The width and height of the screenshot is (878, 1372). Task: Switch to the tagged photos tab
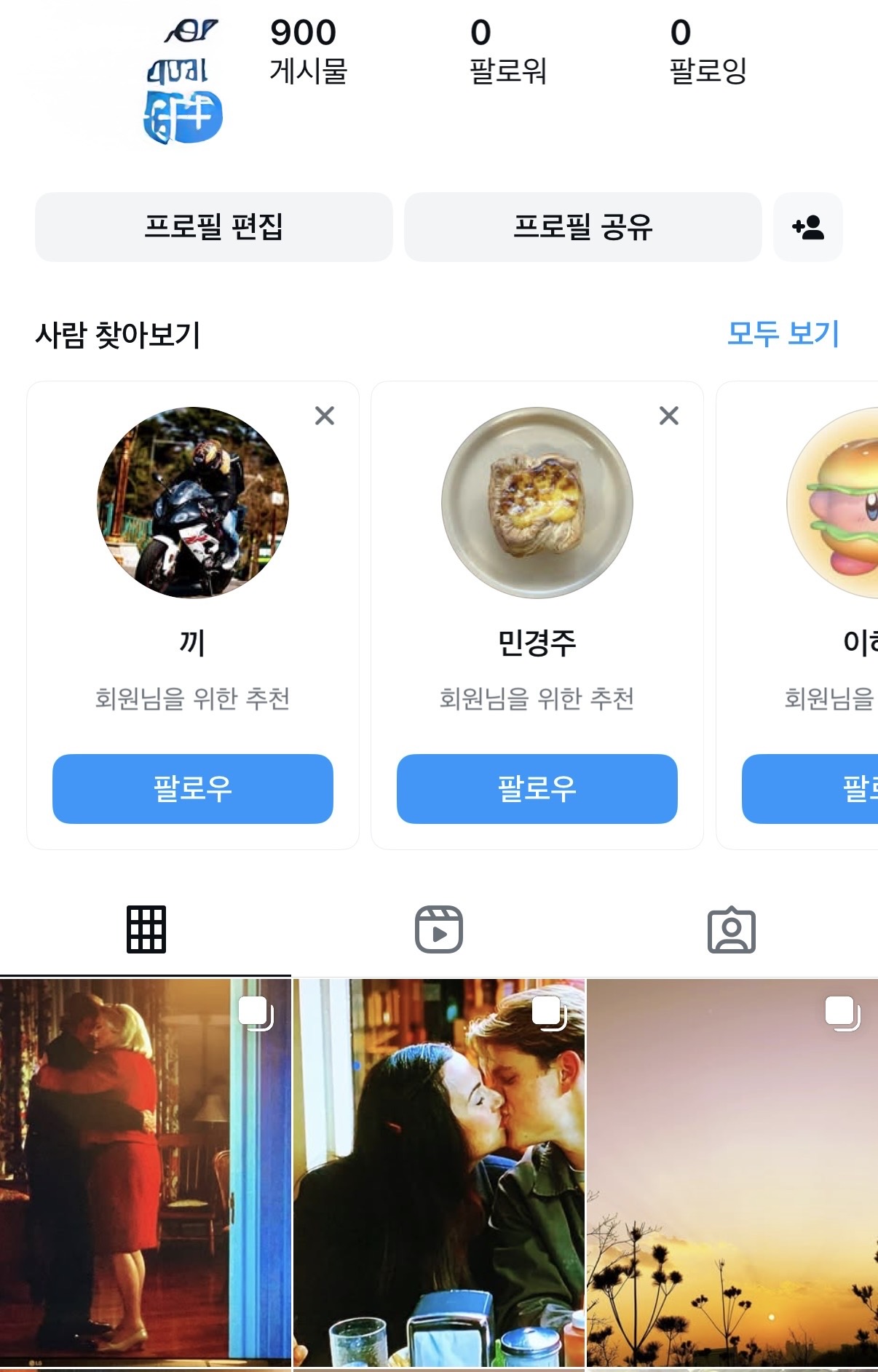click(x=731, y=929)
